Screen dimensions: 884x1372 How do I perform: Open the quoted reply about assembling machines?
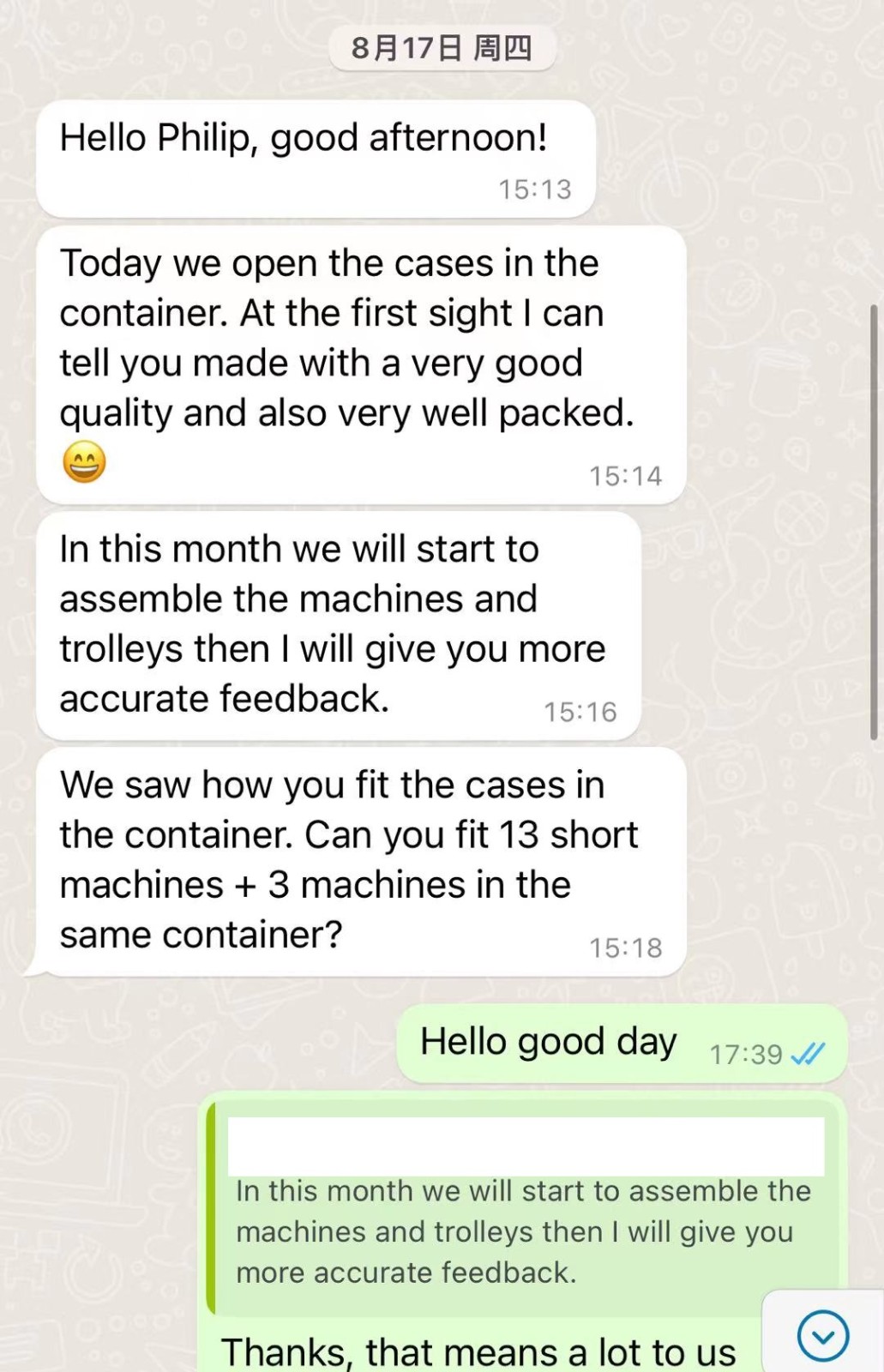[523, 1231]
